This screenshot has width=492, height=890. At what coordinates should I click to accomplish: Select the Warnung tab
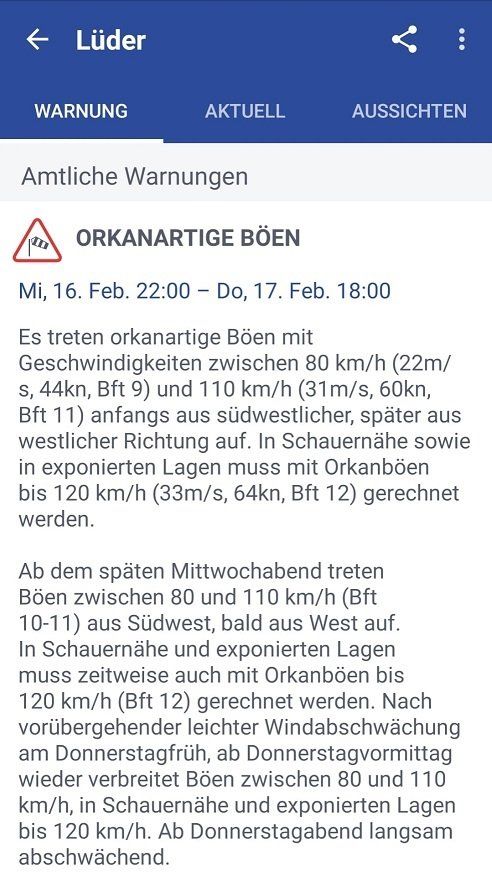(81, 111)
